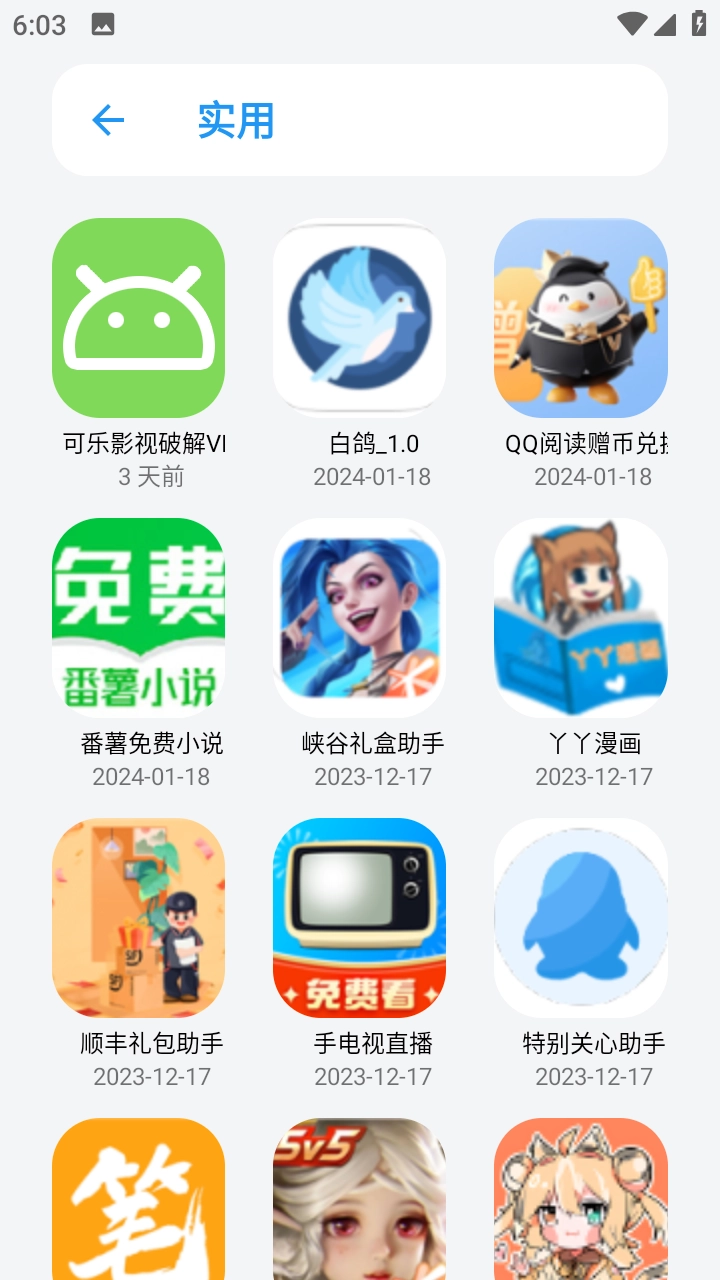
Task: Tap the screenshot icon in the status bar
Action: click(101, 23)
